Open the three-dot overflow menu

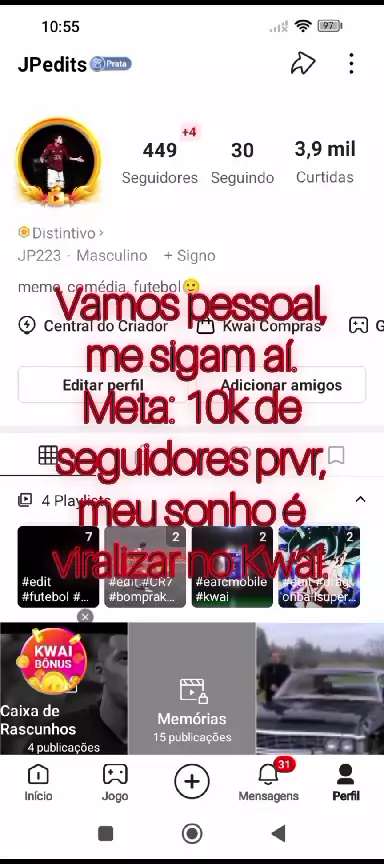351,64
